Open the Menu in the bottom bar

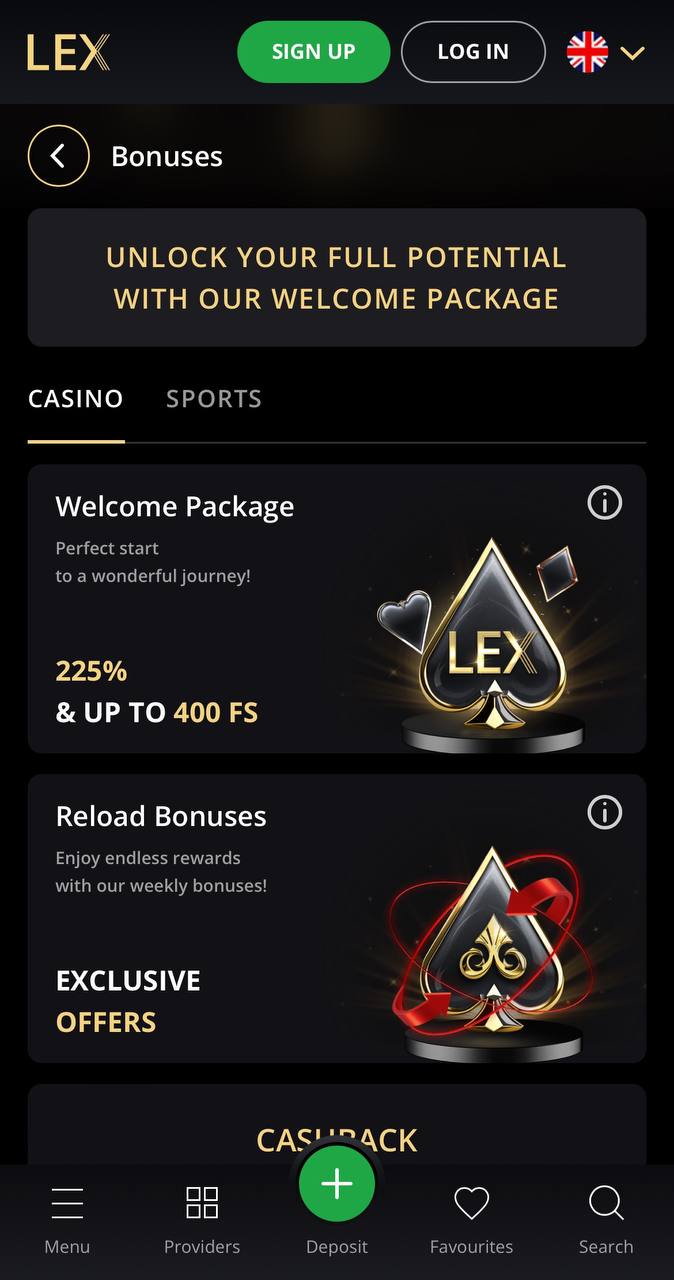[67, 1220]
